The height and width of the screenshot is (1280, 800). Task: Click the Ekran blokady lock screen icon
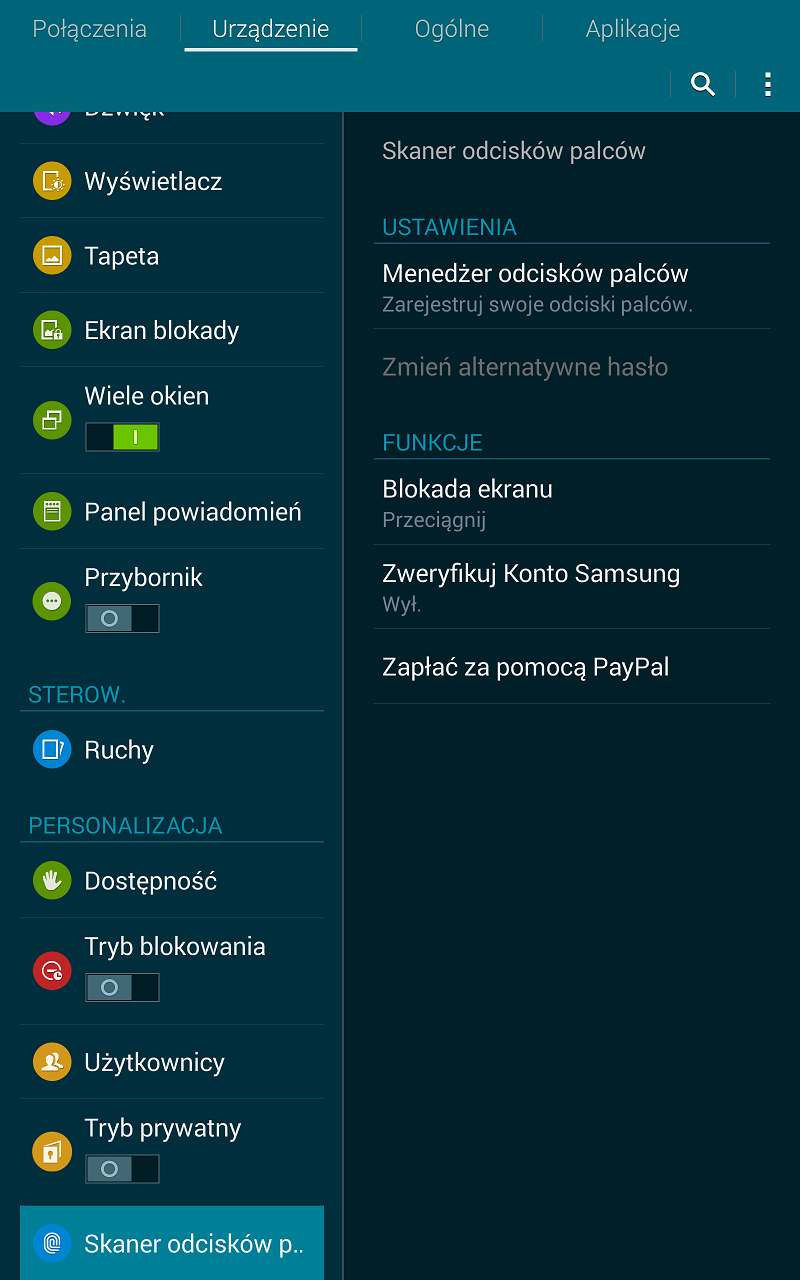(x=52, y=330)
